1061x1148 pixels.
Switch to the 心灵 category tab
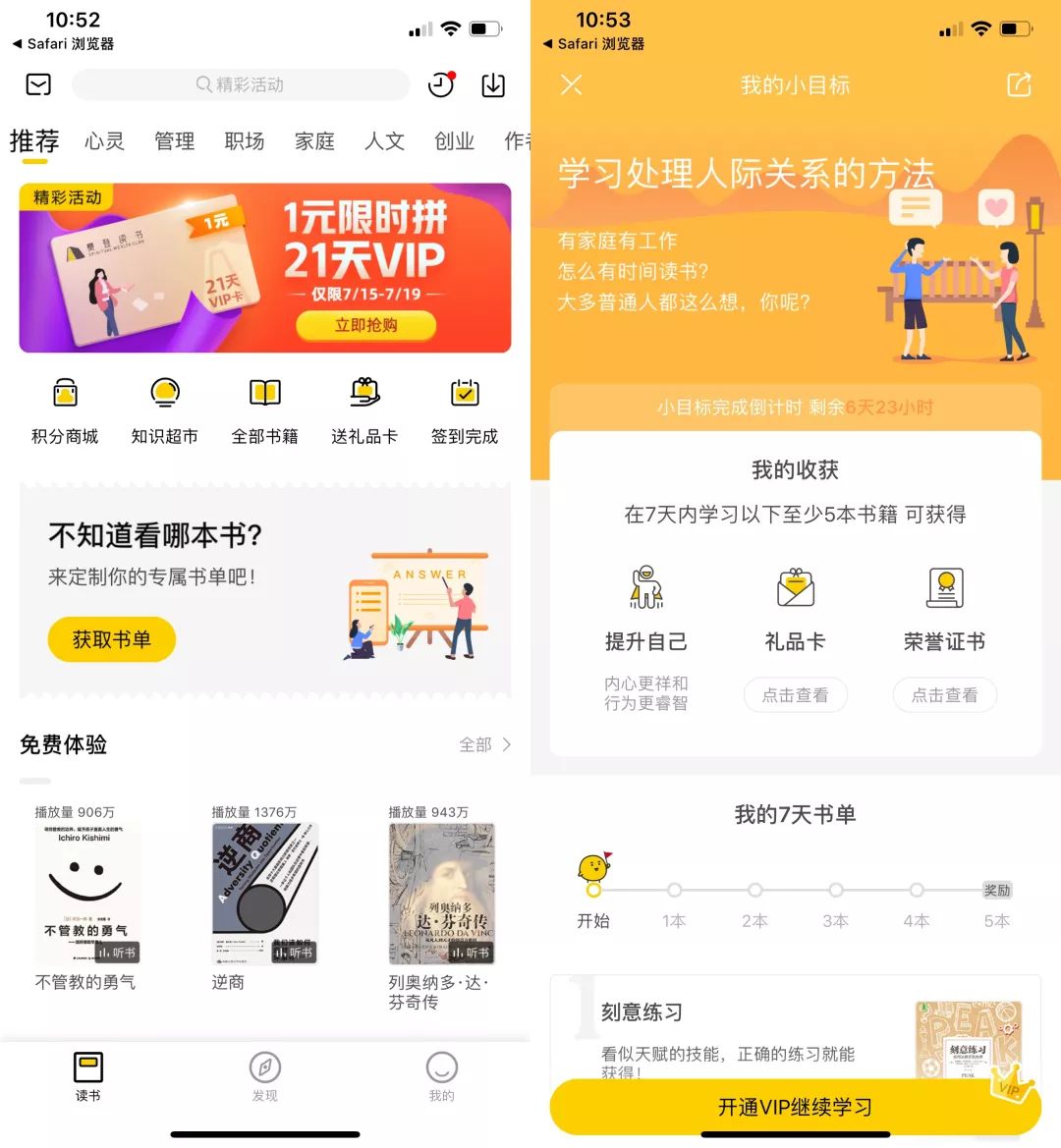click(x=104, y=141)
